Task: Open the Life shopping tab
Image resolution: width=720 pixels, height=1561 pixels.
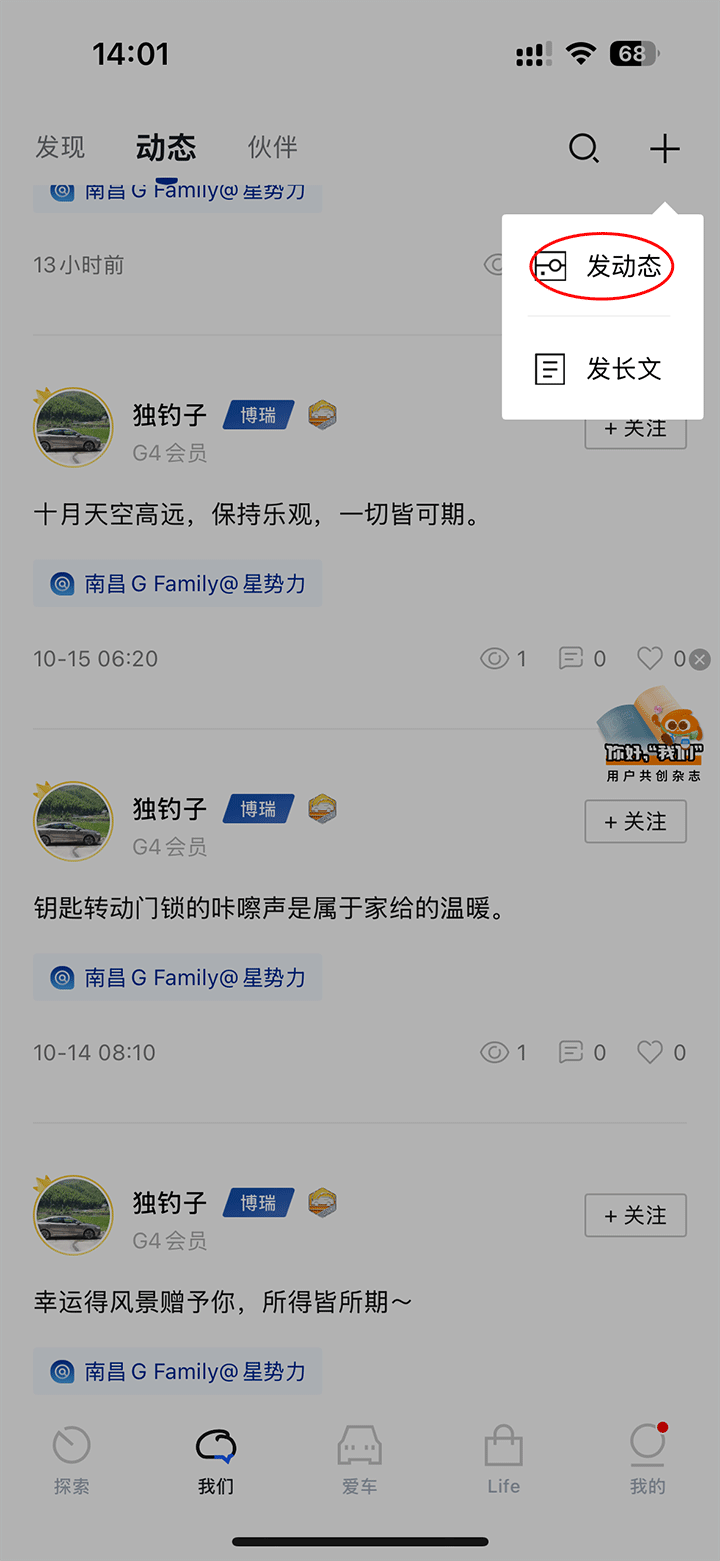Action: (x=503, y=1460)
